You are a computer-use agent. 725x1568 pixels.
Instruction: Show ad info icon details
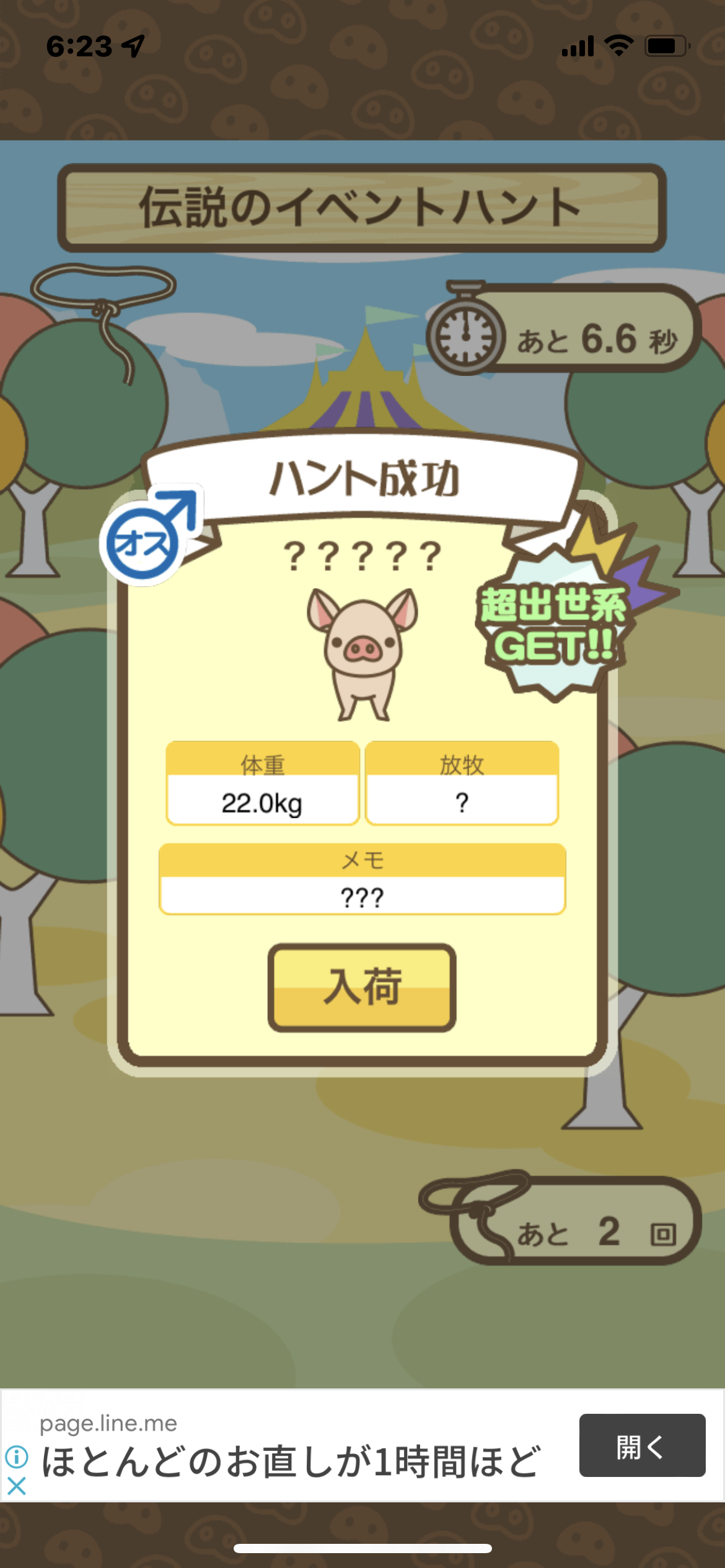click(17, 1457)
